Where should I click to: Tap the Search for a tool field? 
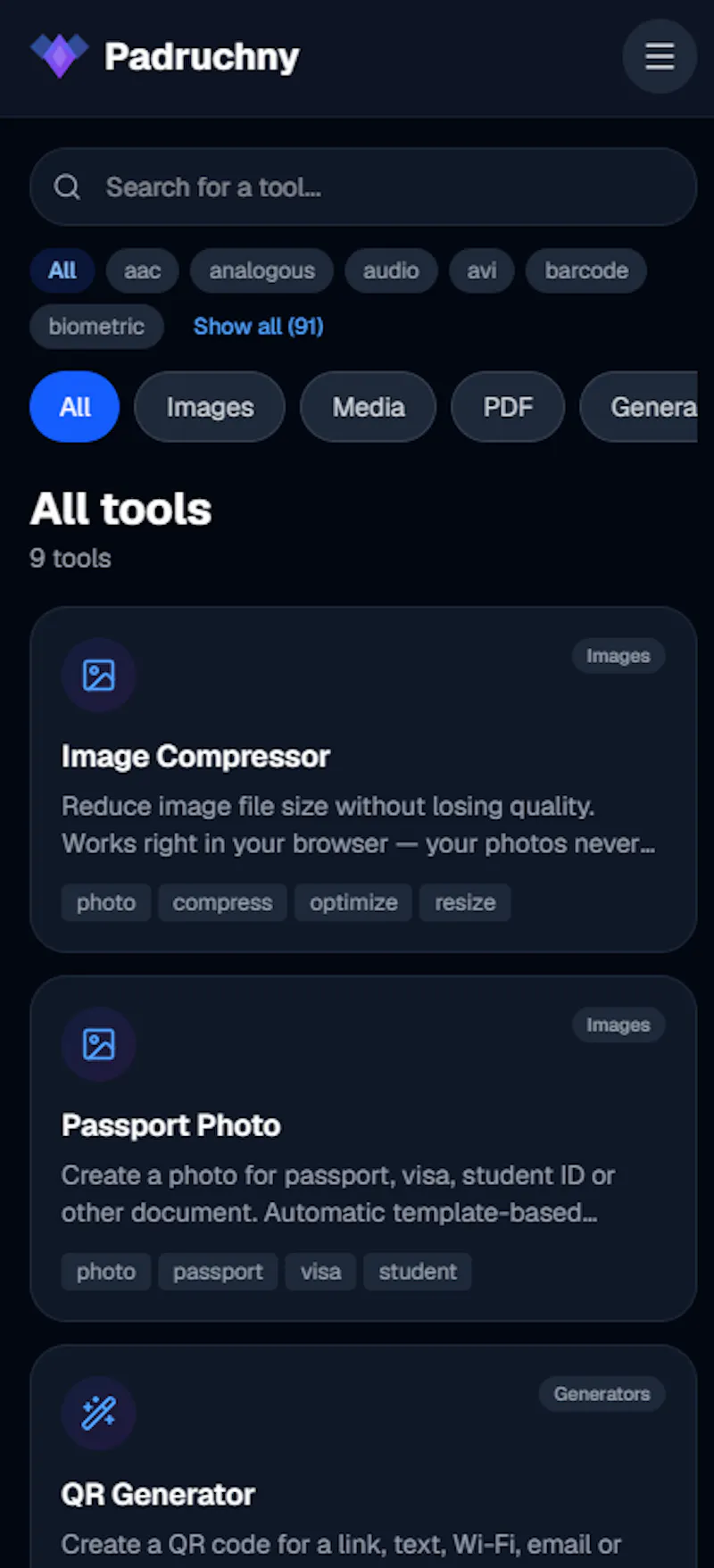click(363, 187)
